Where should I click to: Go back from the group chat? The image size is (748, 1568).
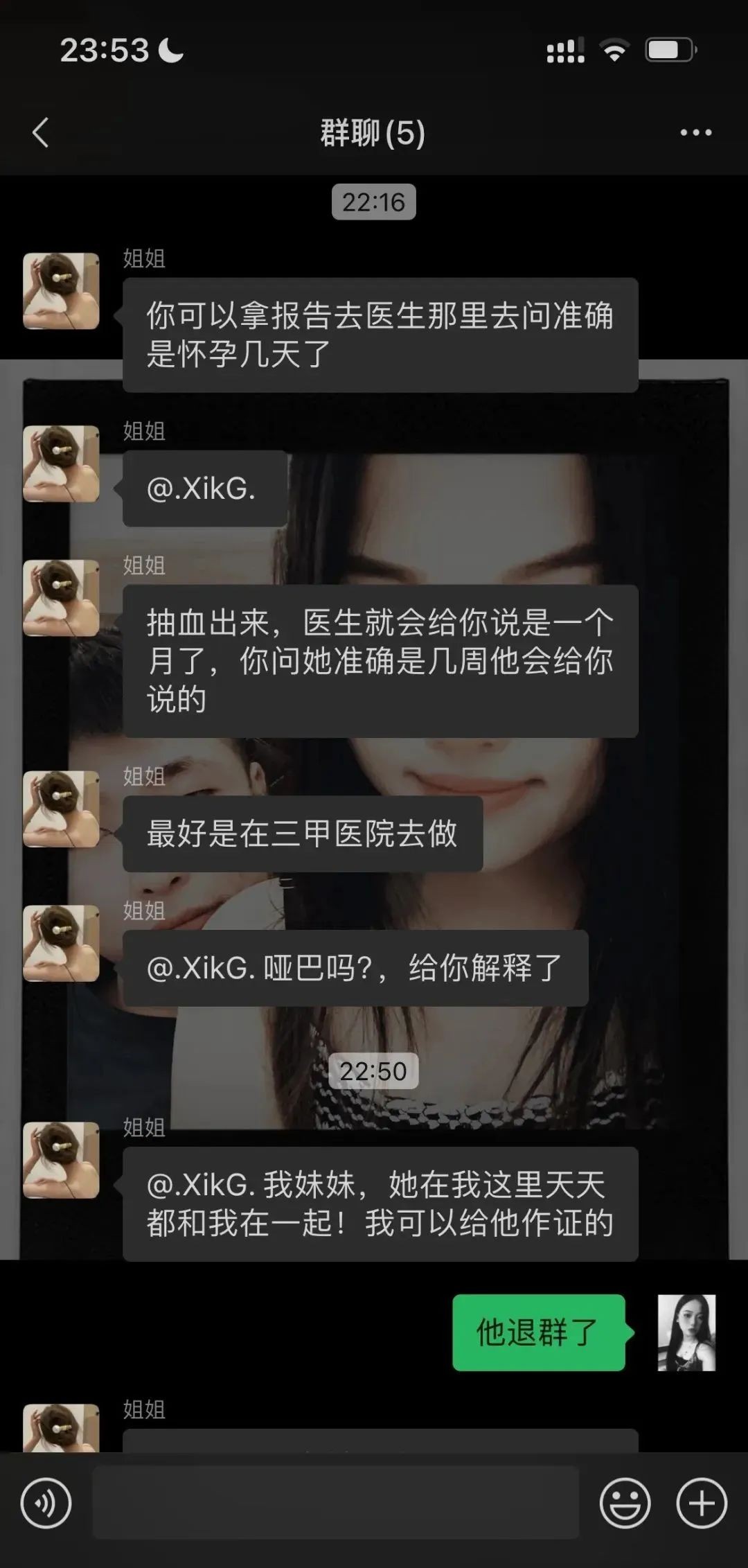(x=41, y=132)
